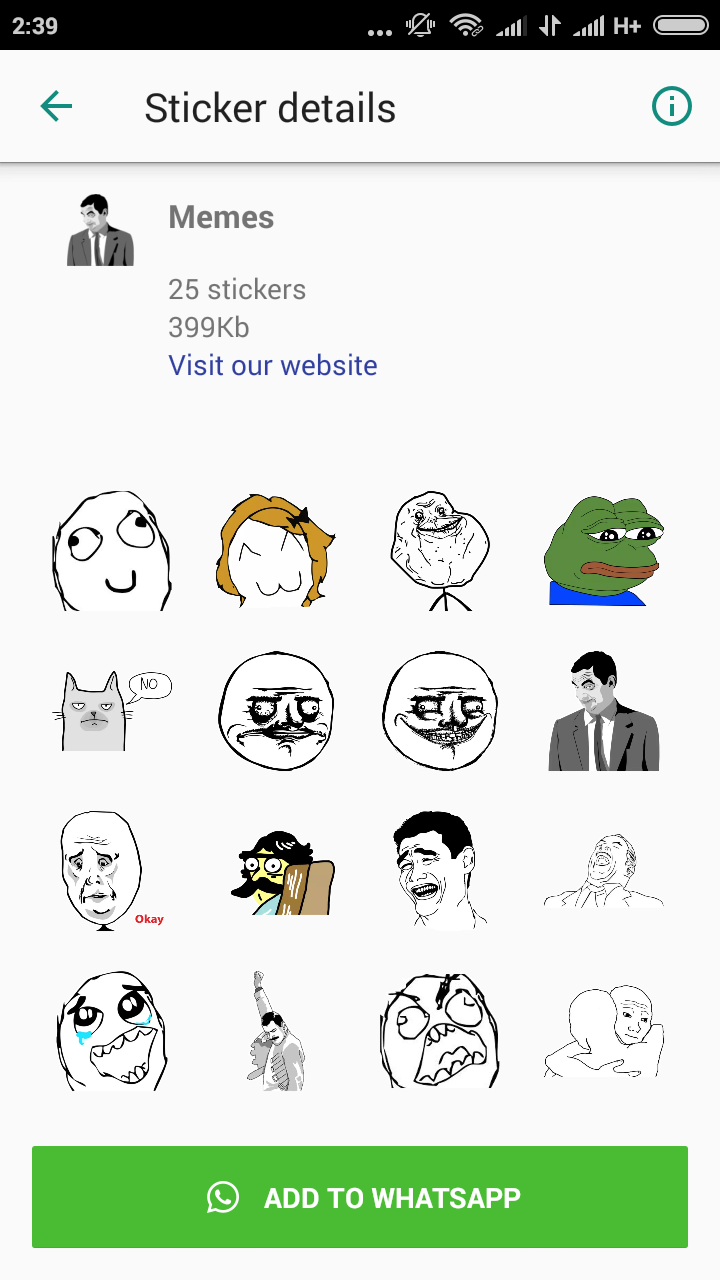
Task: Go back using the arrow icon
Action: (56, 106)
